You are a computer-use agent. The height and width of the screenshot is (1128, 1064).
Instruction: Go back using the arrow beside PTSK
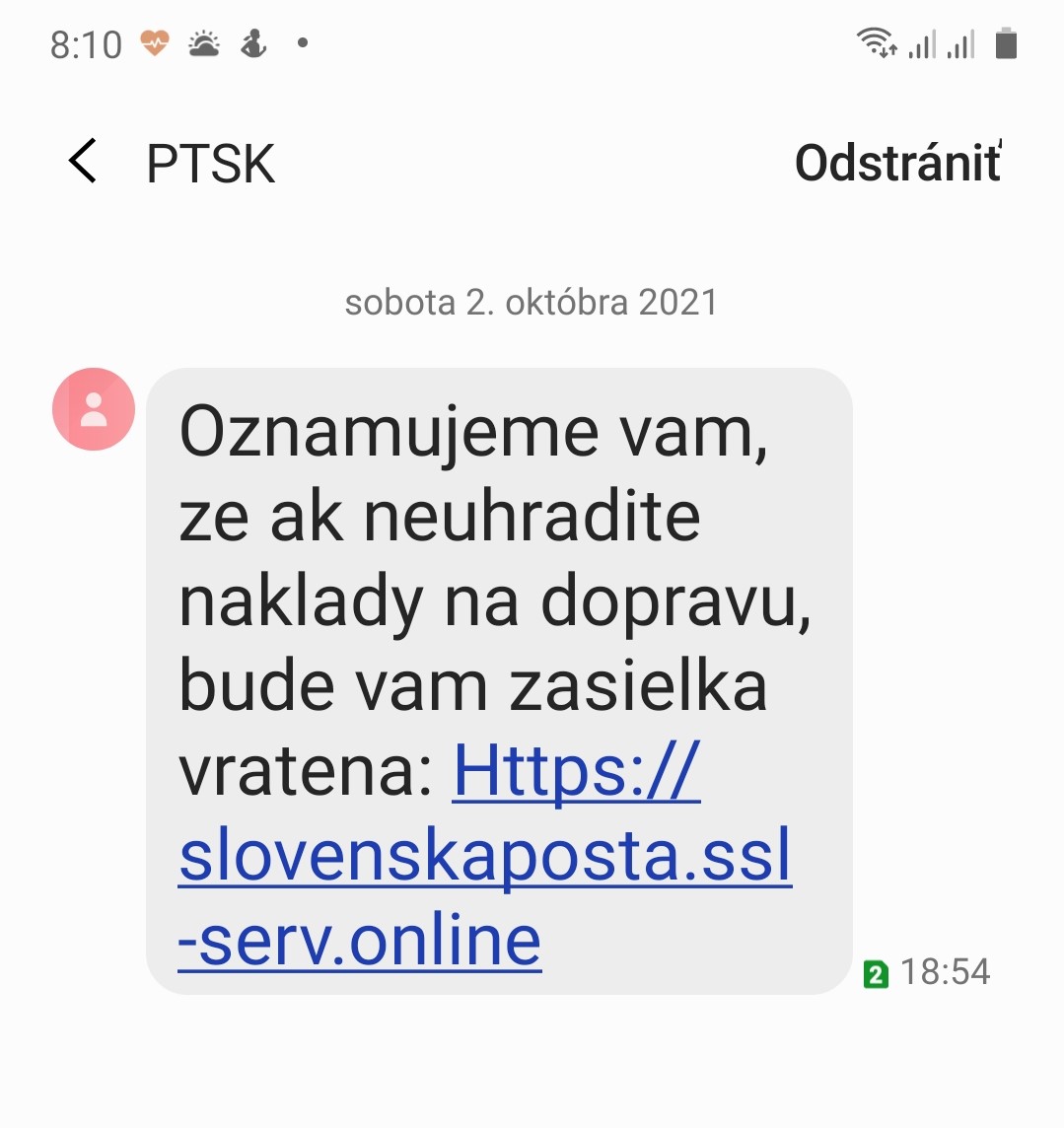tap(84, 162)
